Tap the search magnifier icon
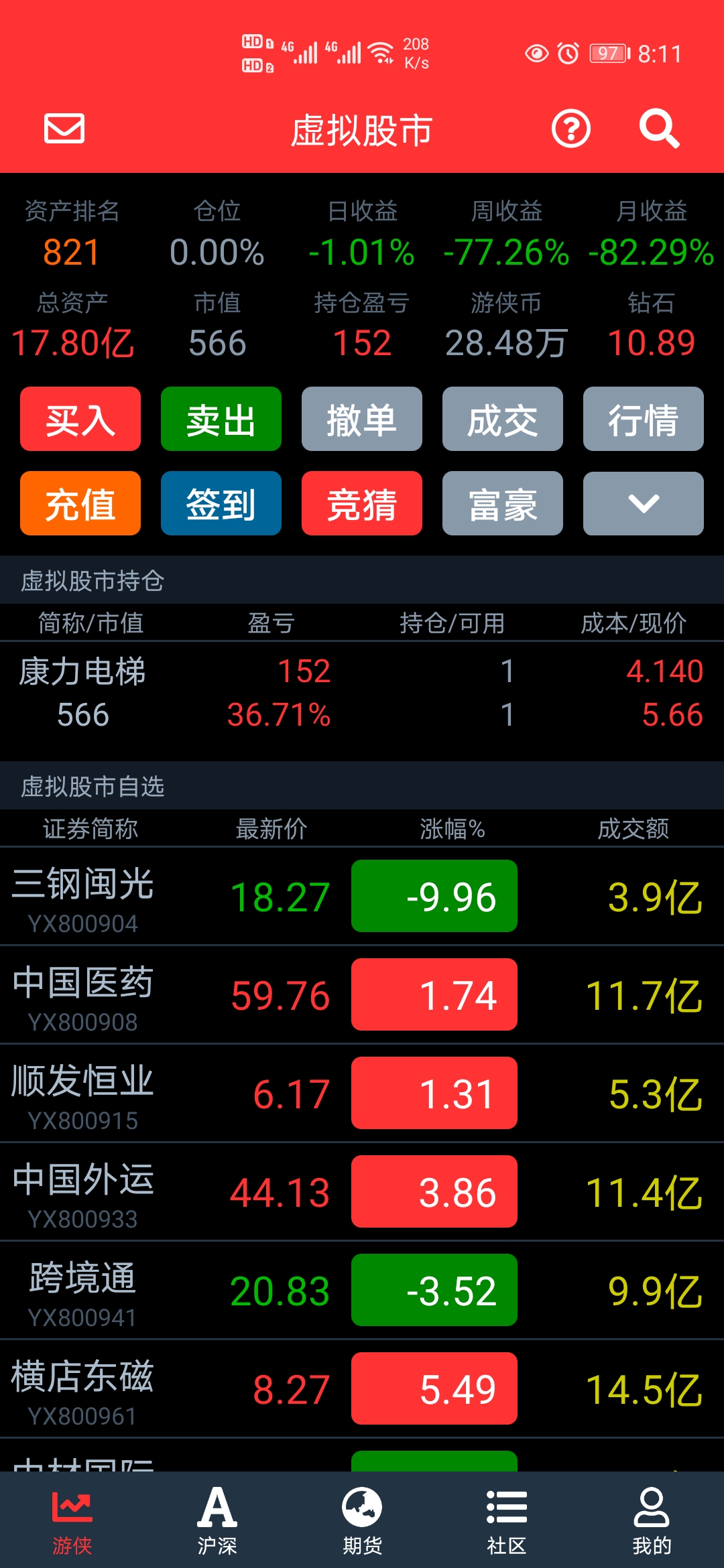 tap(659, 129)
